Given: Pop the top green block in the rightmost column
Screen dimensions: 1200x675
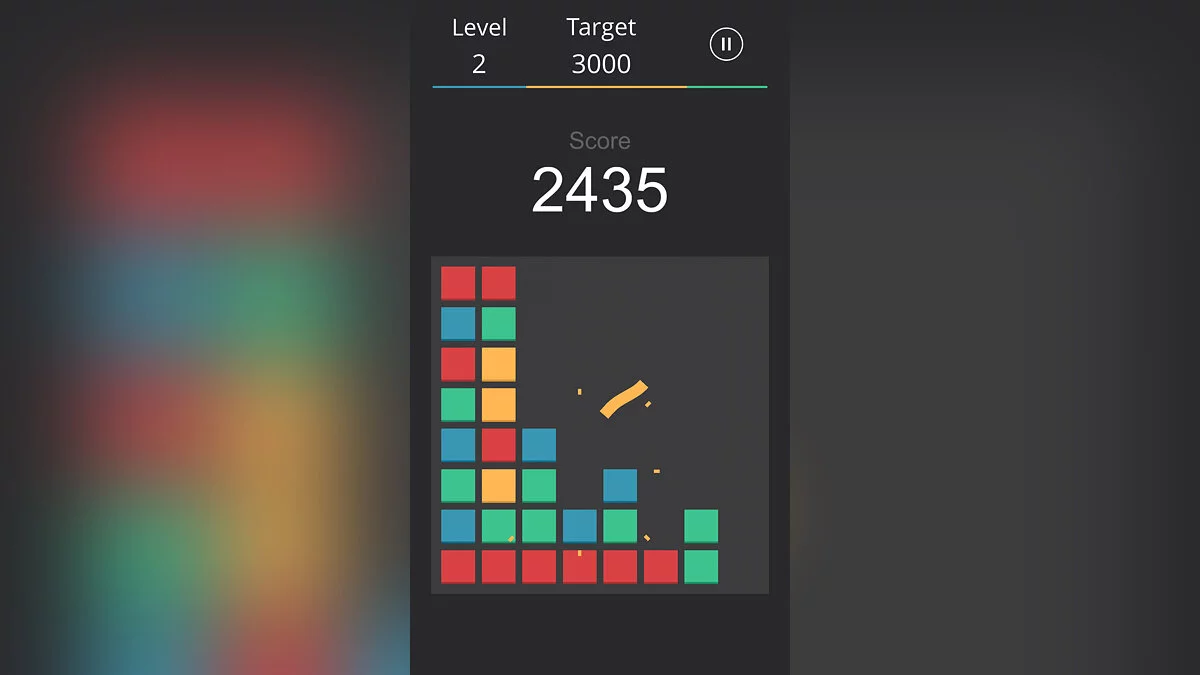Looking at the screenshot, I should tap(701, 526).
